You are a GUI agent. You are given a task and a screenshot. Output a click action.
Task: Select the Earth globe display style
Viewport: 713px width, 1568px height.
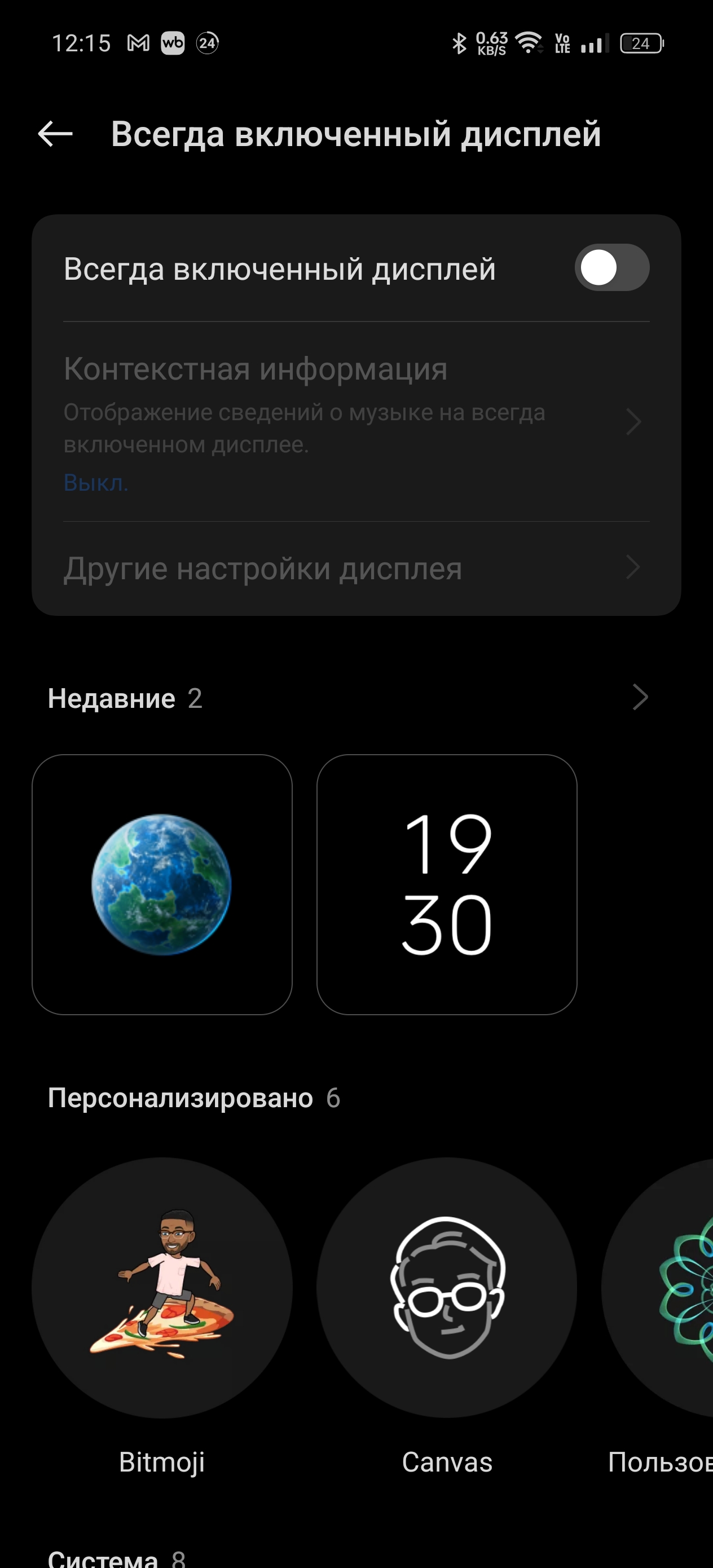pos(162,884)
